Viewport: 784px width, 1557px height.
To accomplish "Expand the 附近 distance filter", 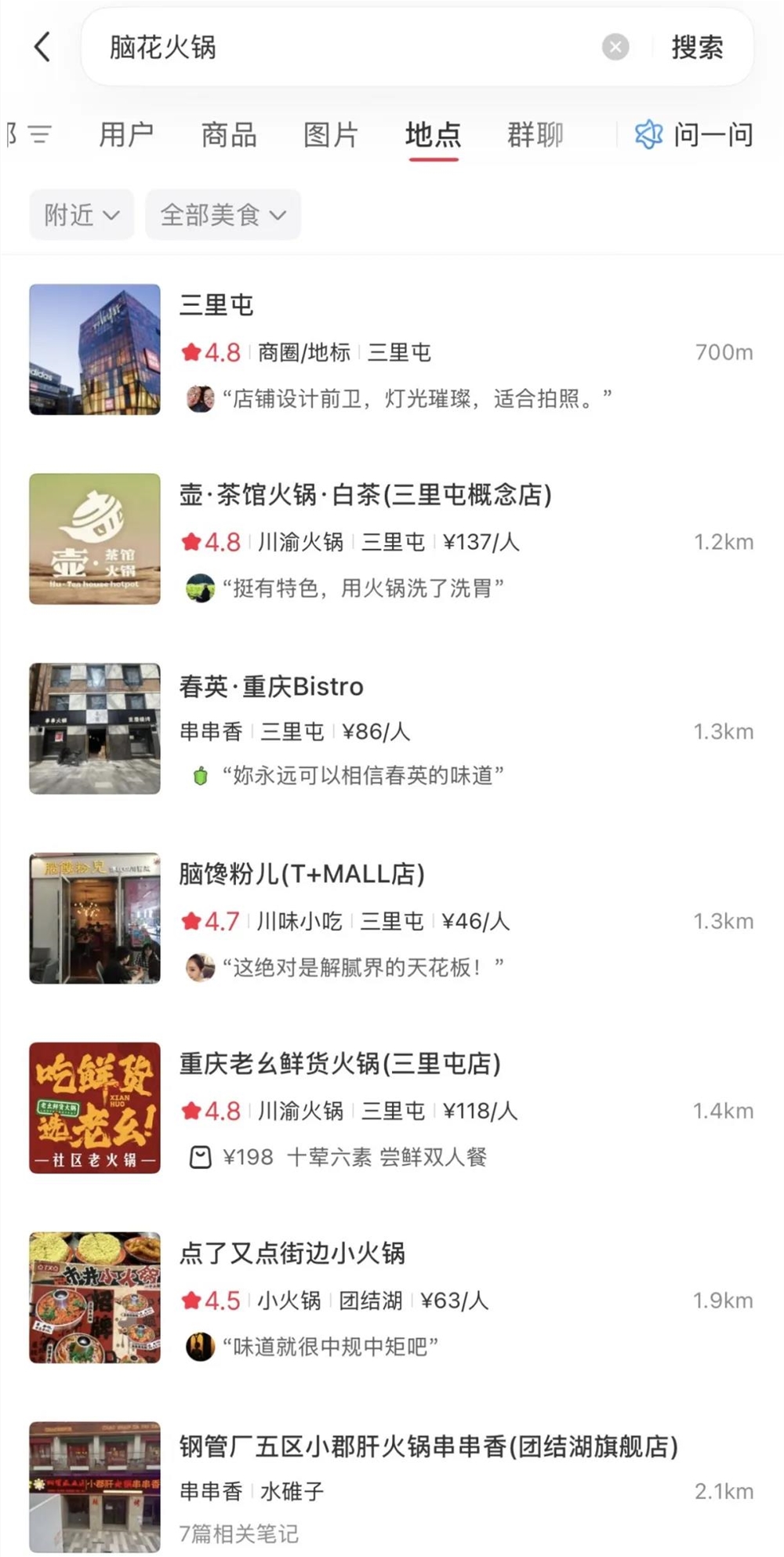I will [81, 213].
